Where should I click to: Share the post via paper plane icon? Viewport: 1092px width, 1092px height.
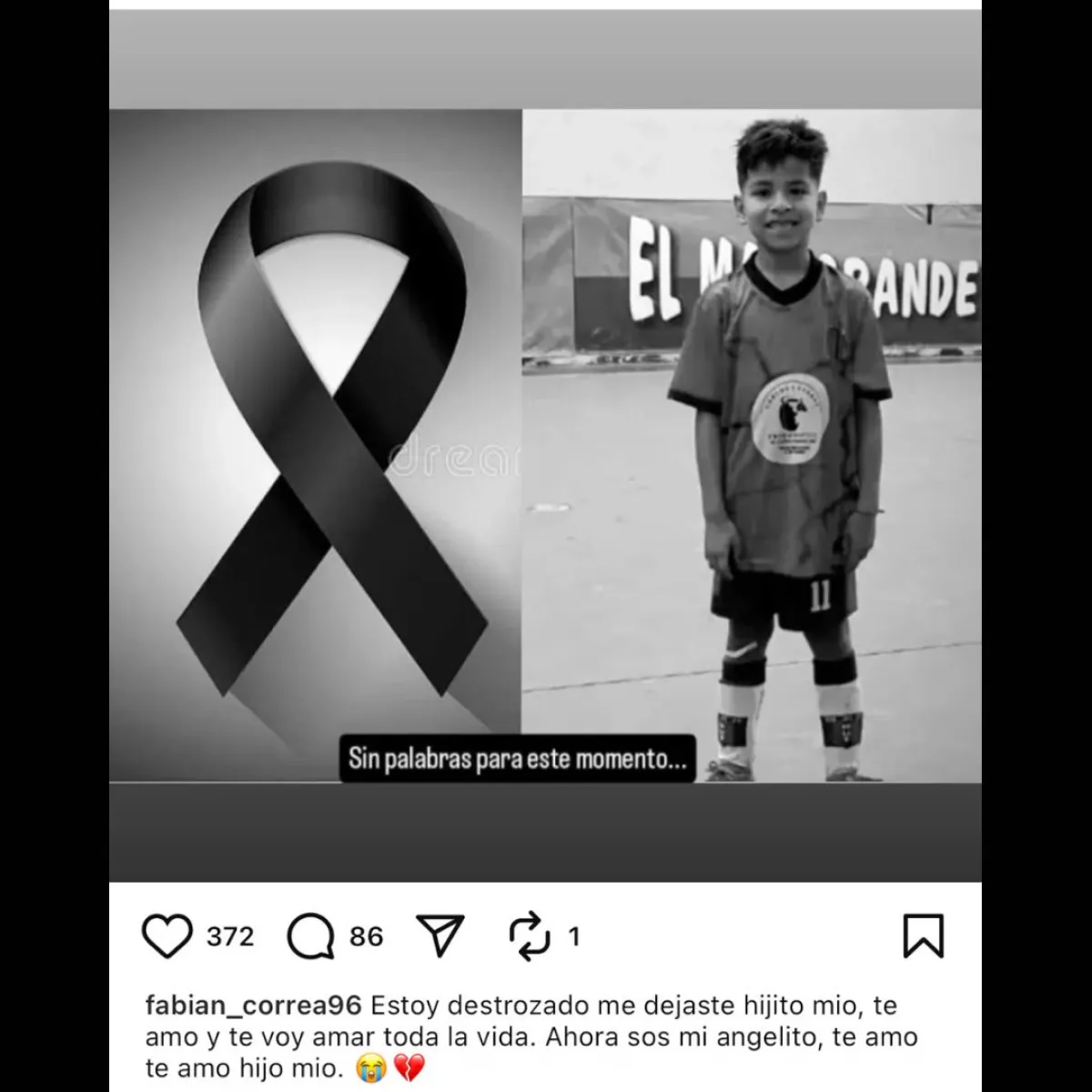tap(440, 935)
